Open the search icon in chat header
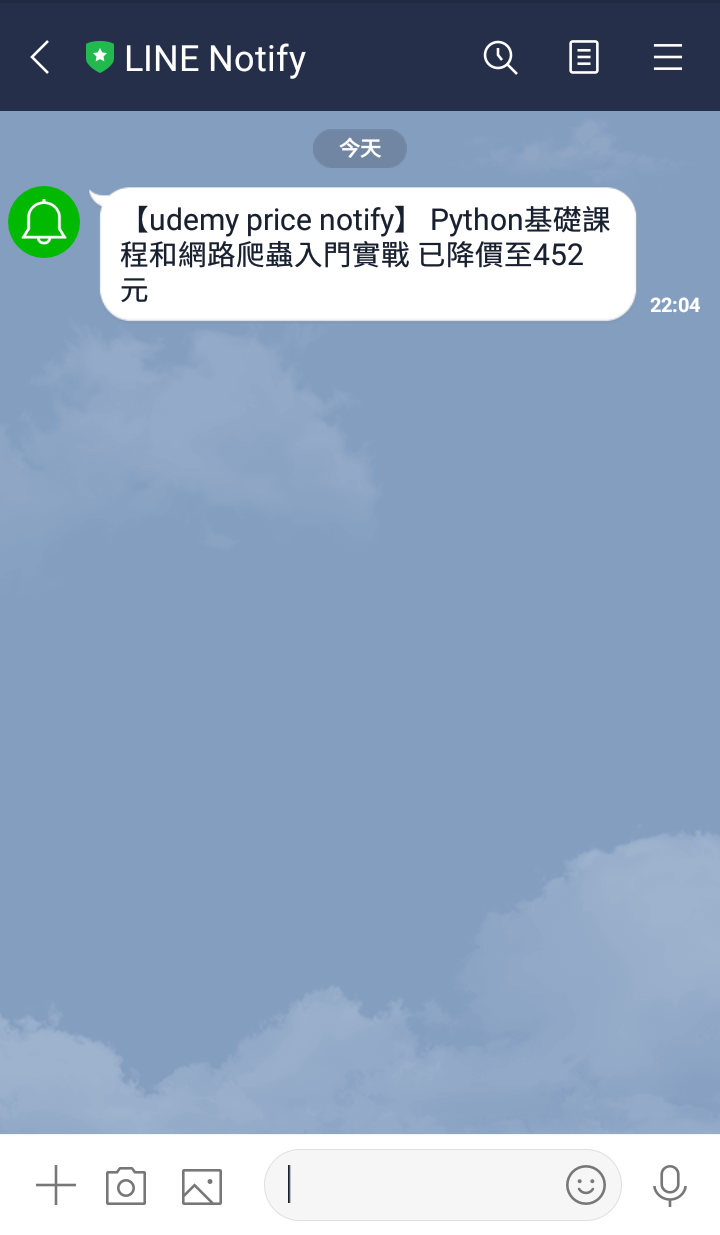720x1235 pixels. [x=500, y=57]
